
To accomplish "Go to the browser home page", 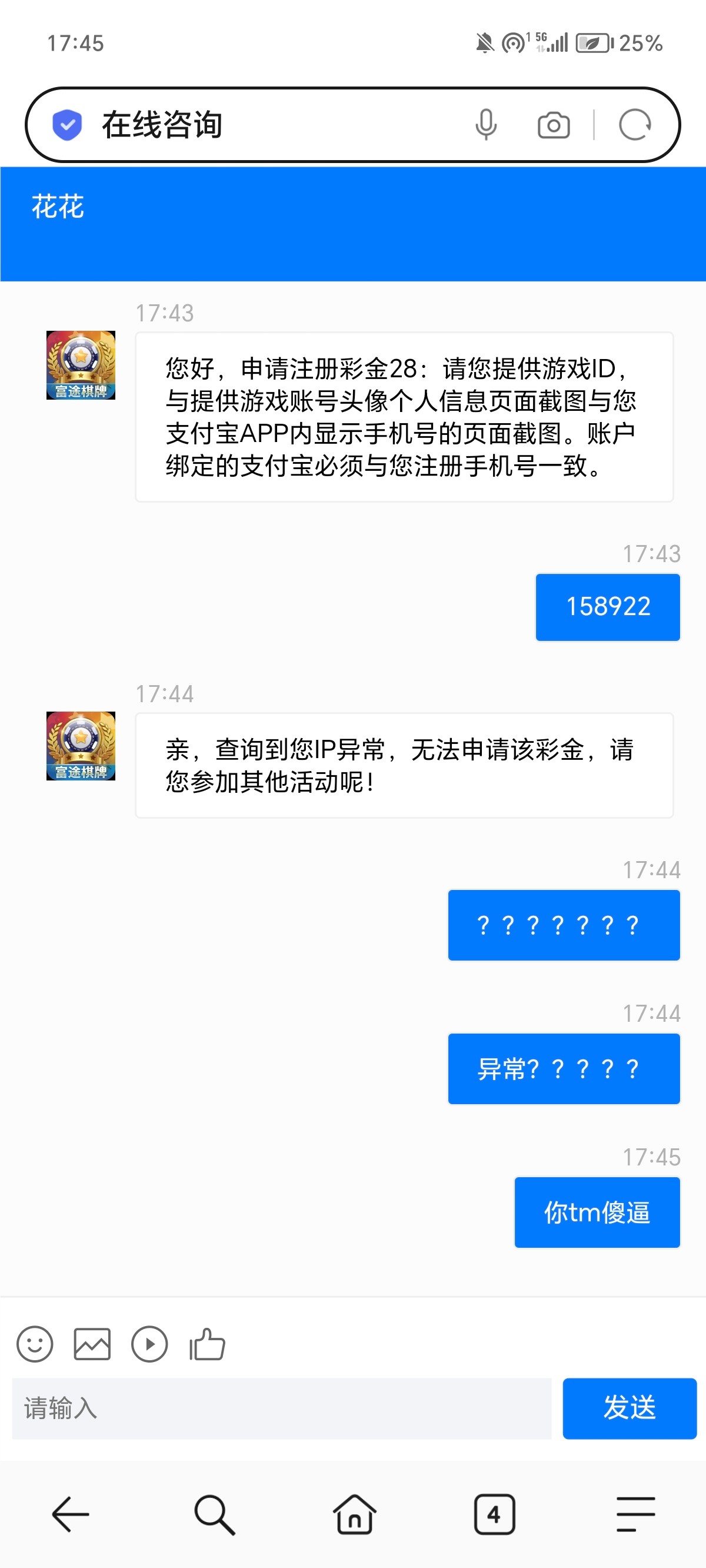I will [x=354, y=1514].
